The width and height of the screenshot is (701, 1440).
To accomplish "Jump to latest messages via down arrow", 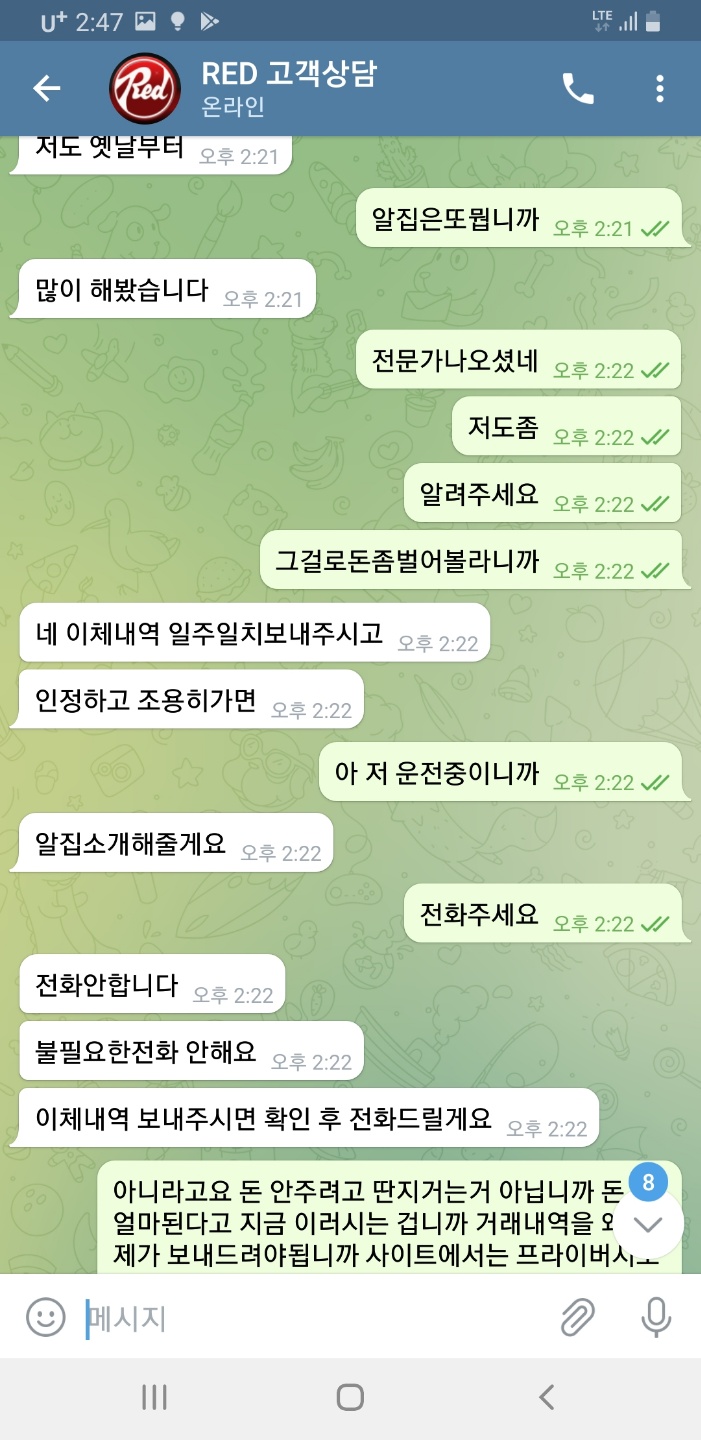I will pos(649,1224).
